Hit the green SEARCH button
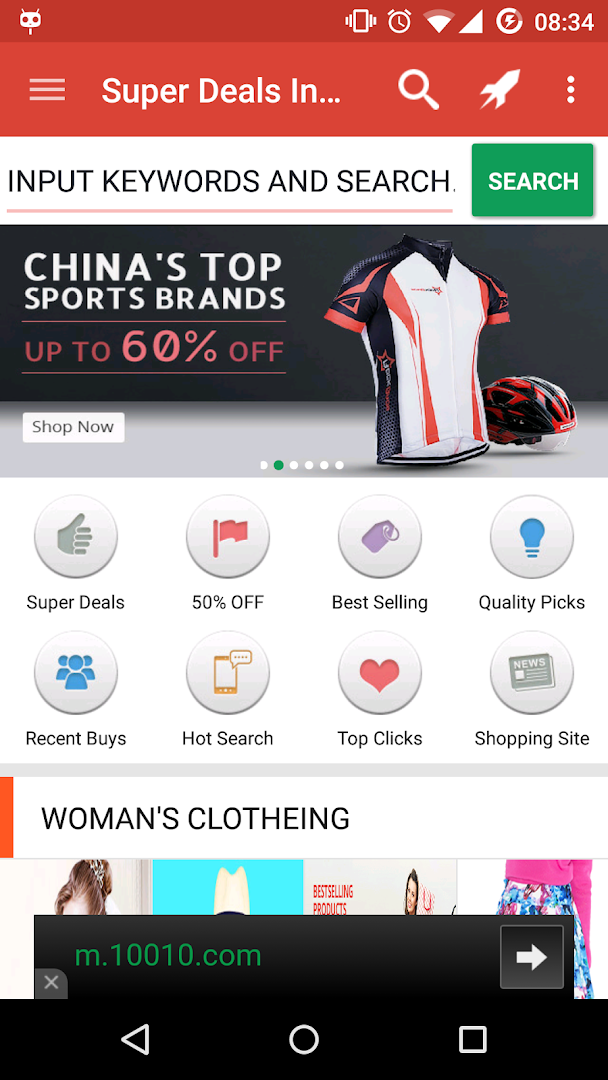Screen dimensions: 608x1080 click(x=532, y=180)
